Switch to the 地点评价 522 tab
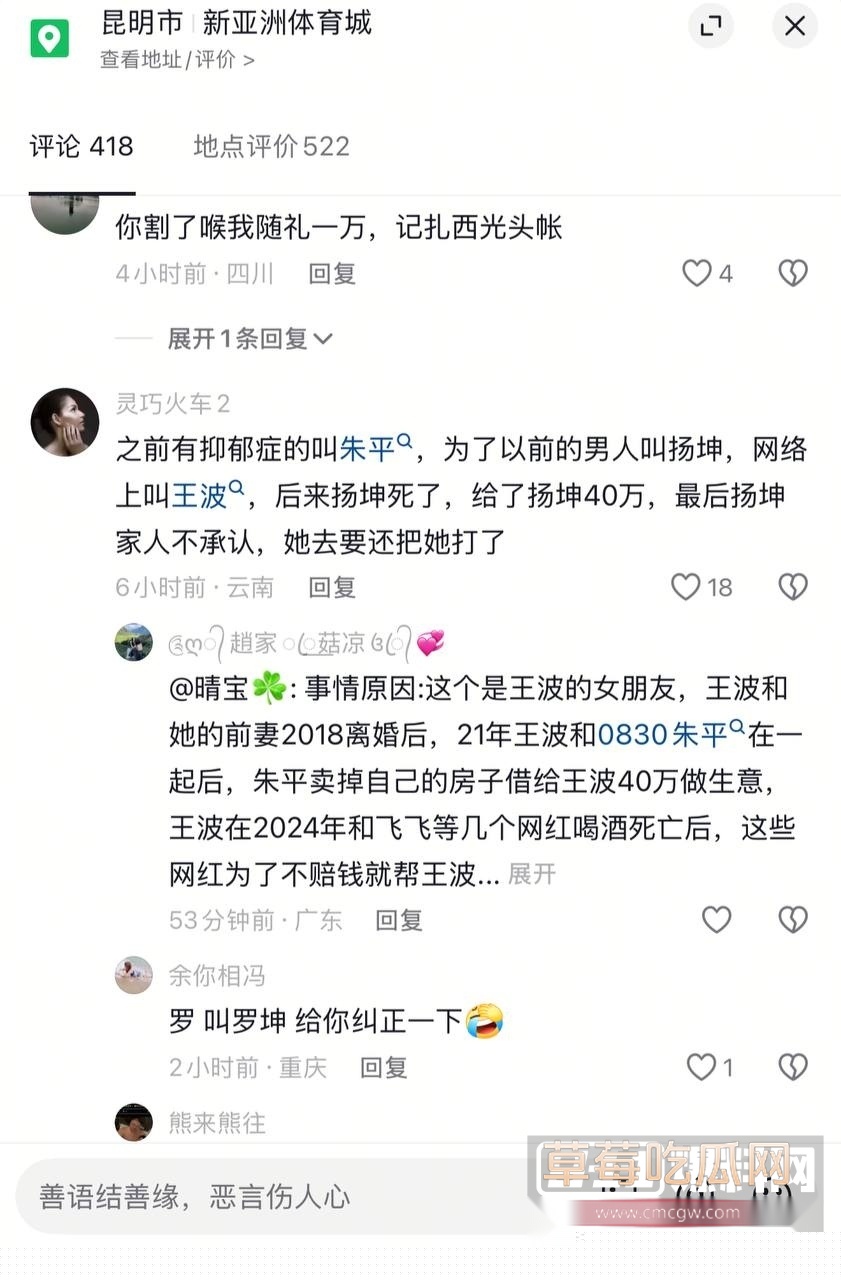The height and width of the screenshot is (1280, 841). pos(270,146)
